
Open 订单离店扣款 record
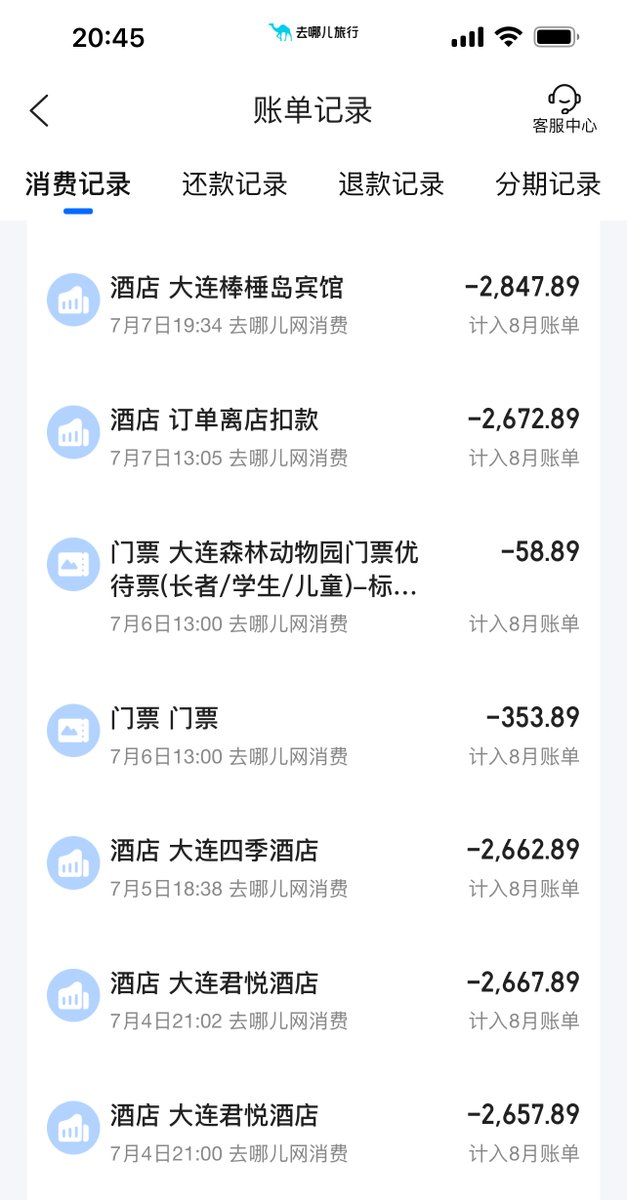point(313,436)
